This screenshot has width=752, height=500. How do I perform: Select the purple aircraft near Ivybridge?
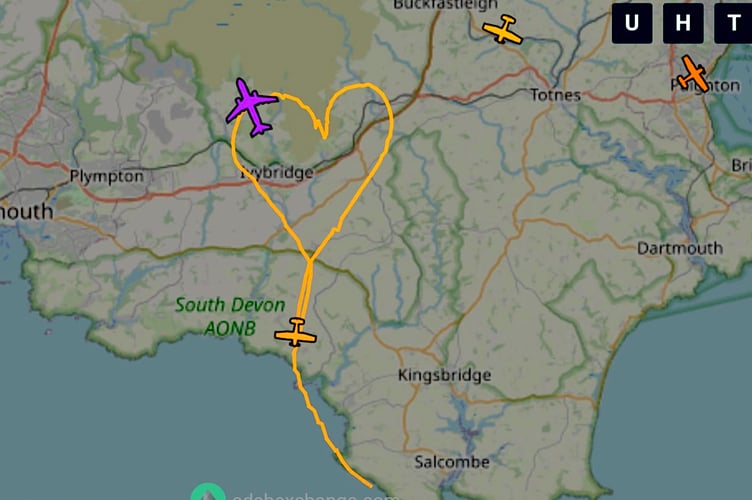coord(251,106)
